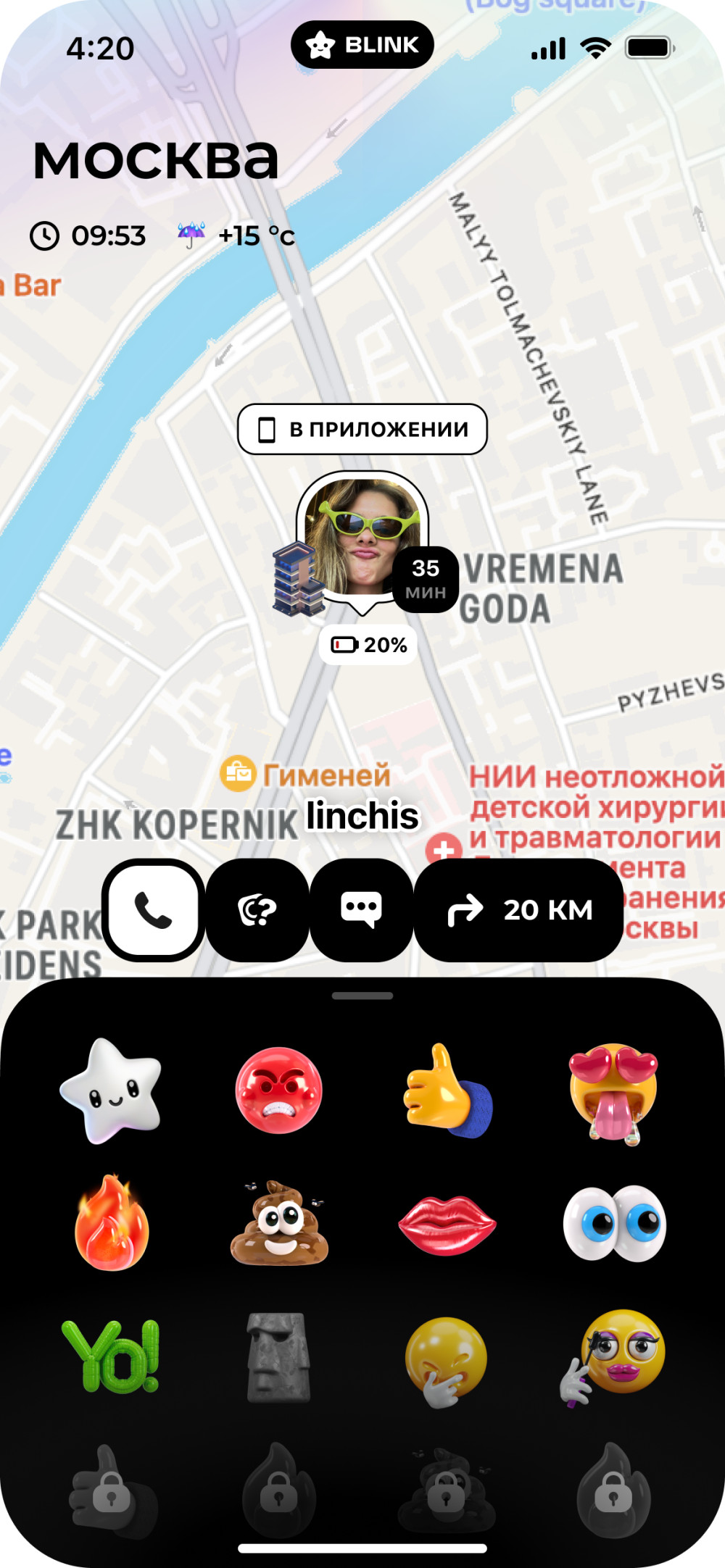Open the BLINK pill at top
This screenshot has height=1568, width=725.
coord(362,45)
